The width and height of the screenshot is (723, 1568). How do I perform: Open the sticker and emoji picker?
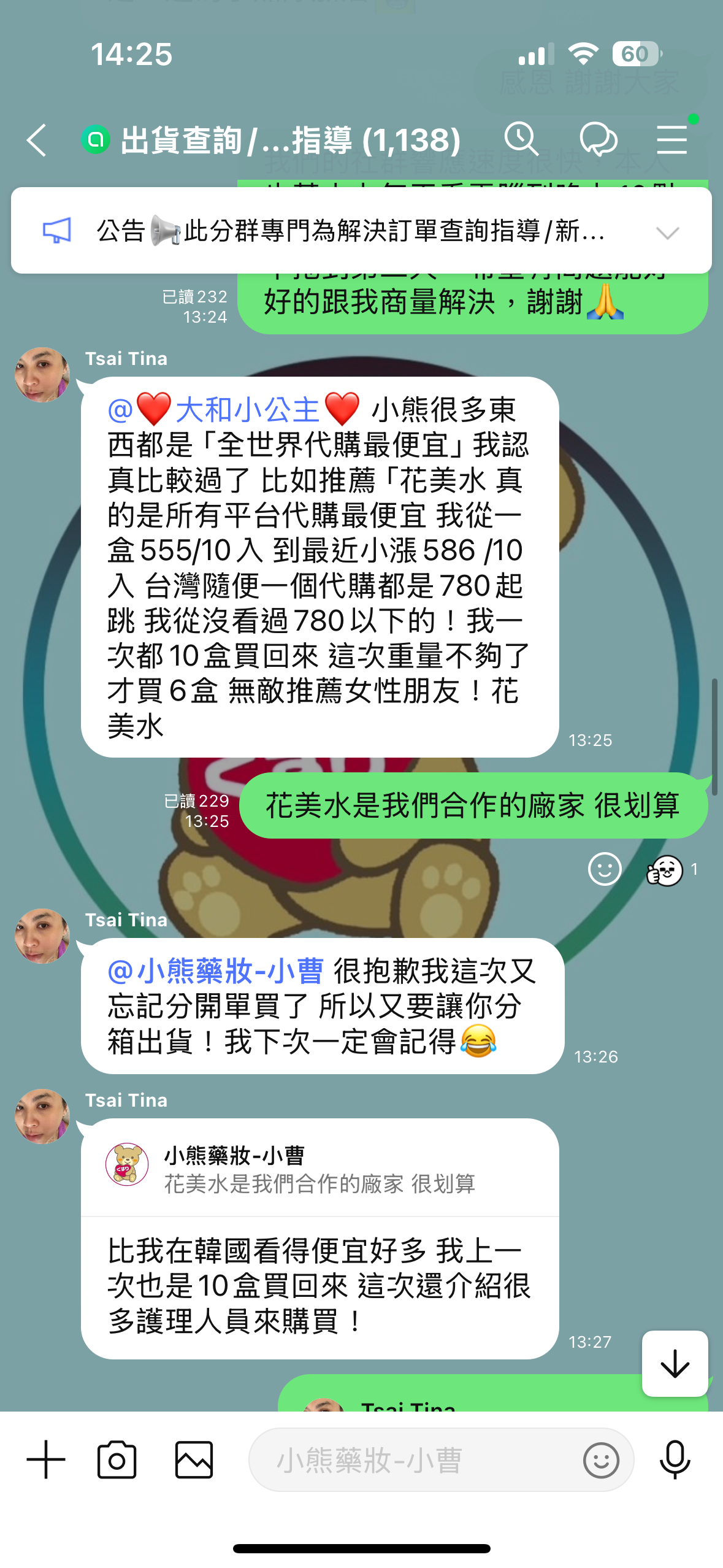coord(601,1459)
